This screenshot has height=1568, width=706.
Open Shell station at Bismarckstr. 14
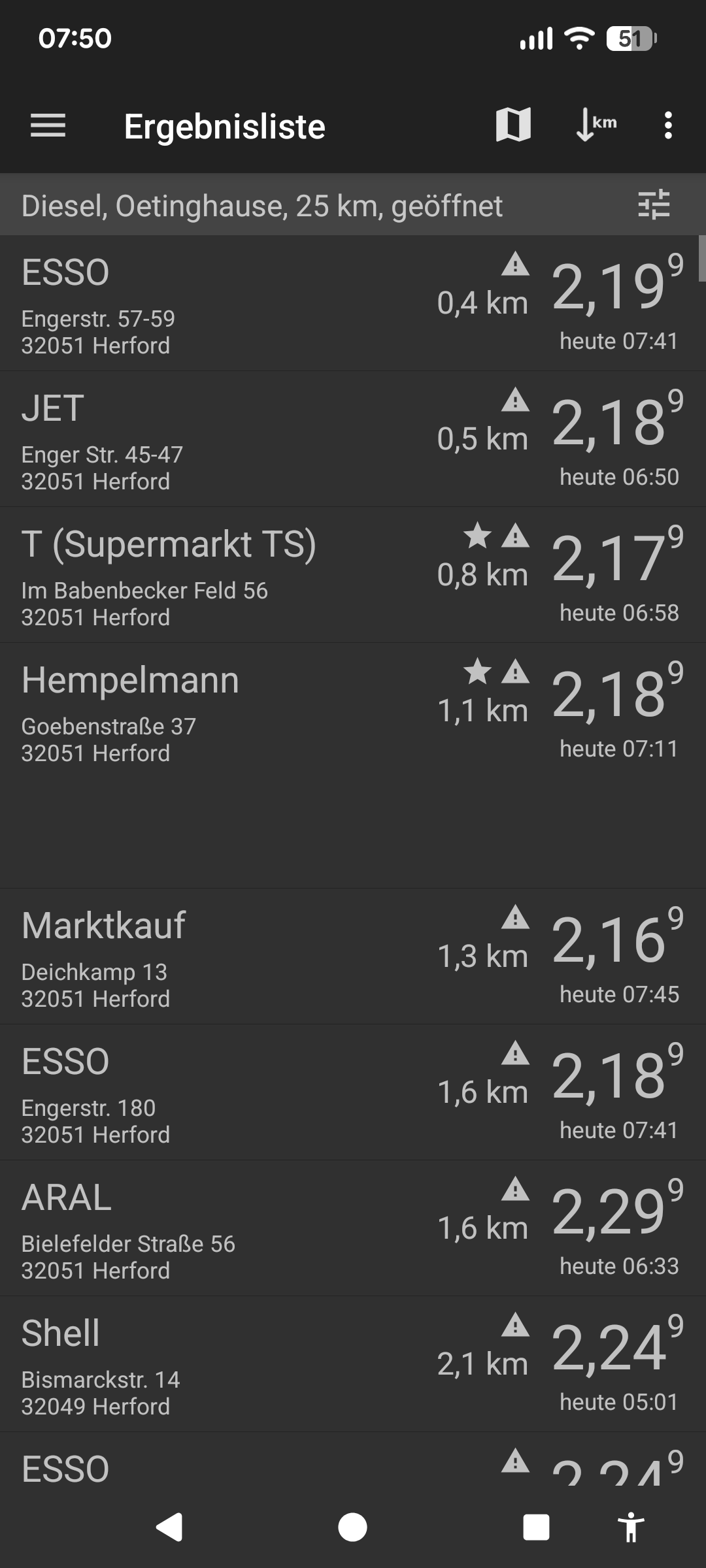tap(353, 1364)
